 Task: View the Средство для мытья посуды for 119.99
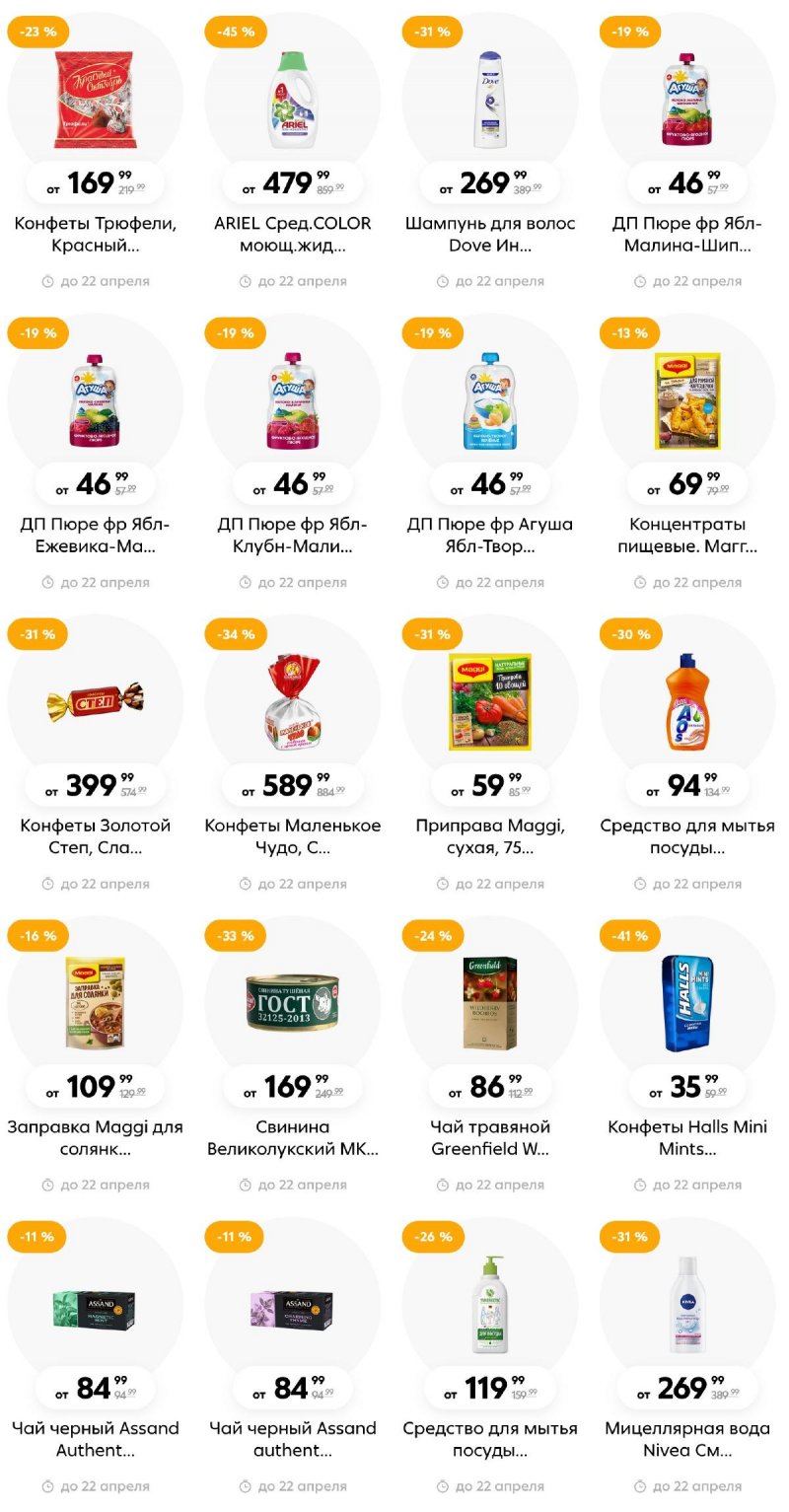click(x=490, y=1305)
